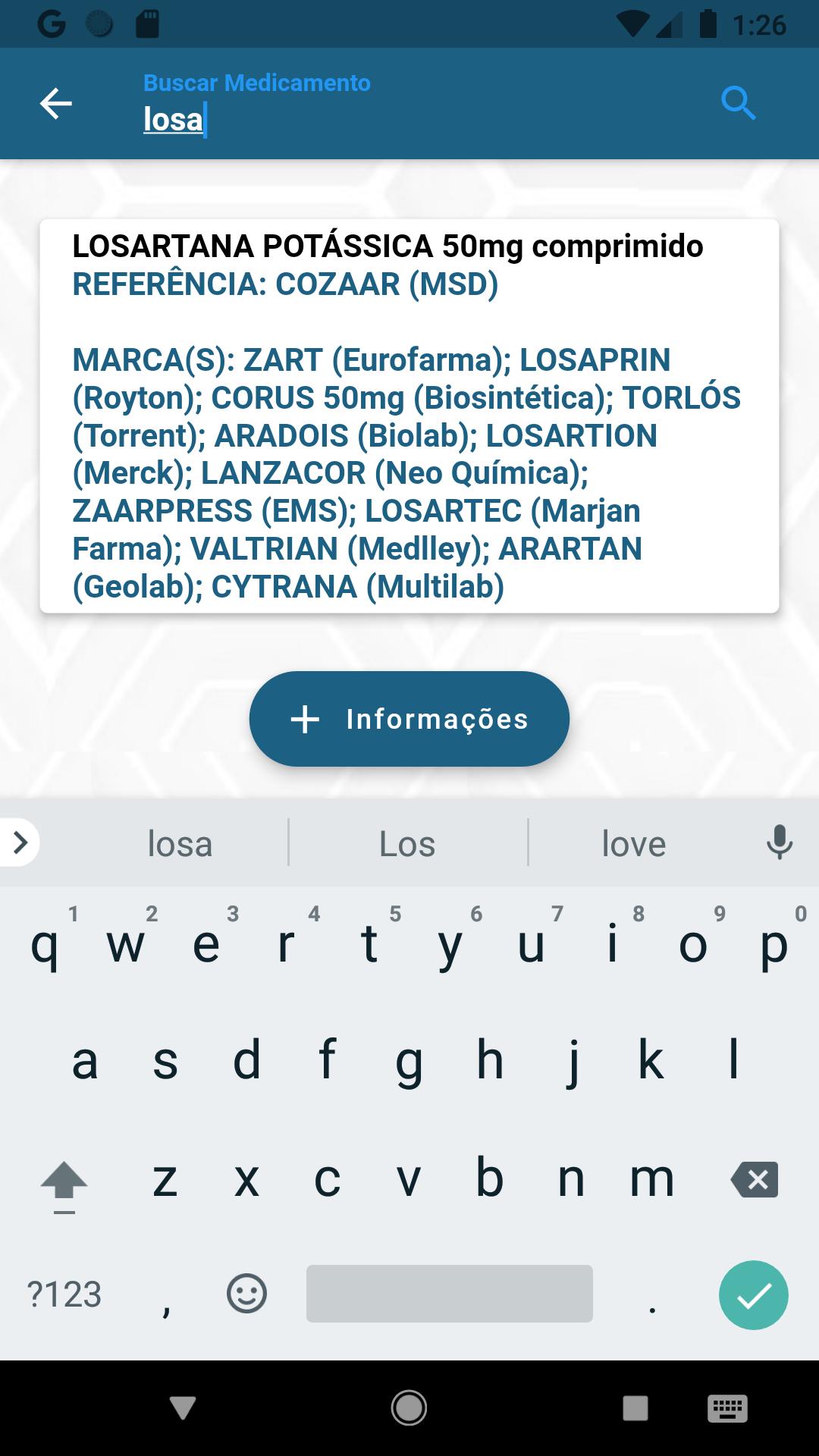Tap the shift key
The width and height of the screenshot is (819, 1456).
[x=64, y=1185]
